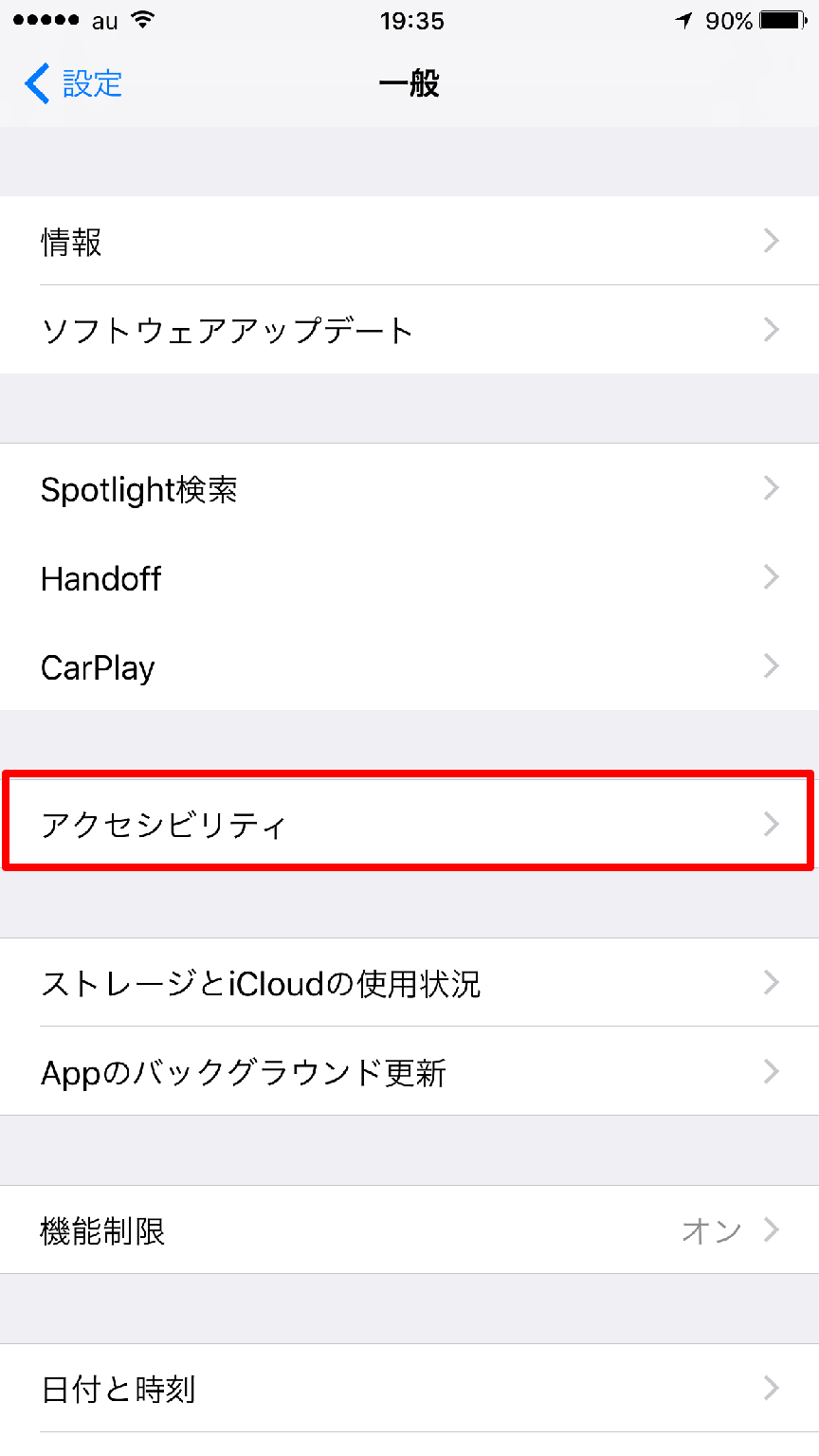Open the highlighted アクセシビリティ row
819x1456 pixels.
(409, 823)
